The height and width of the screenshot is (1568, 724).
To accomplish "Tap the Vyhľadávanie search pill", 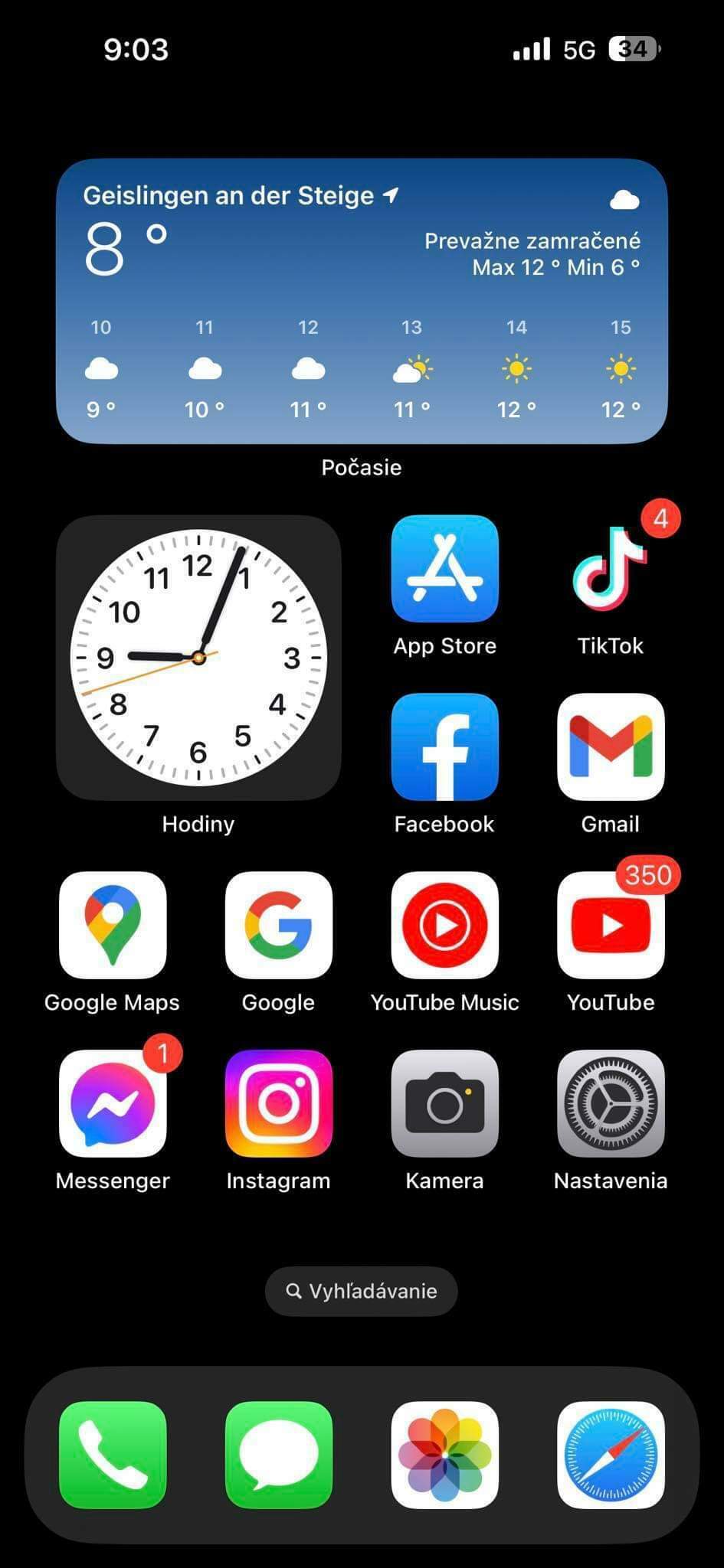I will pyautogui.click(x=362, y=1291).
